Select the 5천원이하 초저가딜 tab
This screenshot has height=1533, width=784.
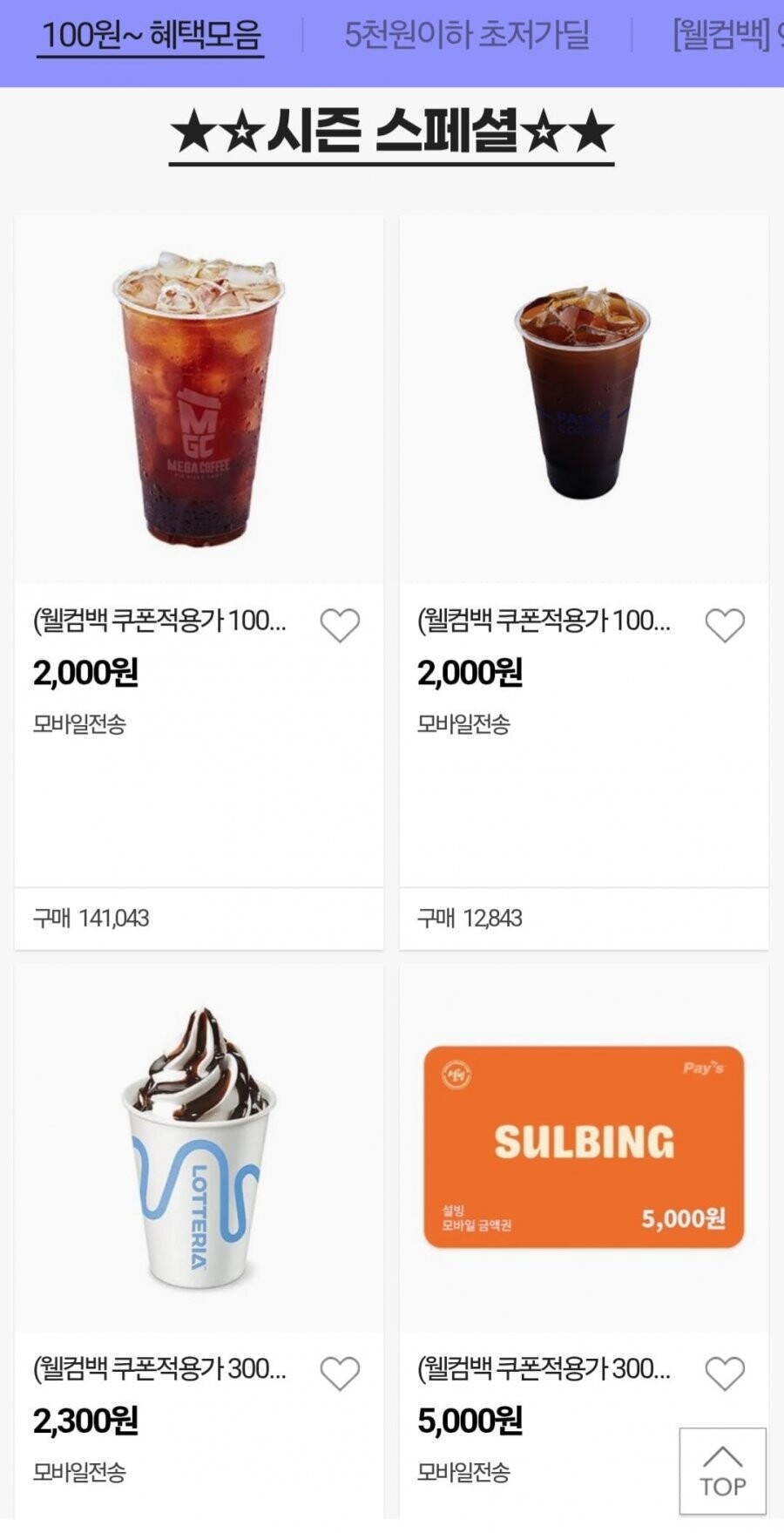click(467, 35)
